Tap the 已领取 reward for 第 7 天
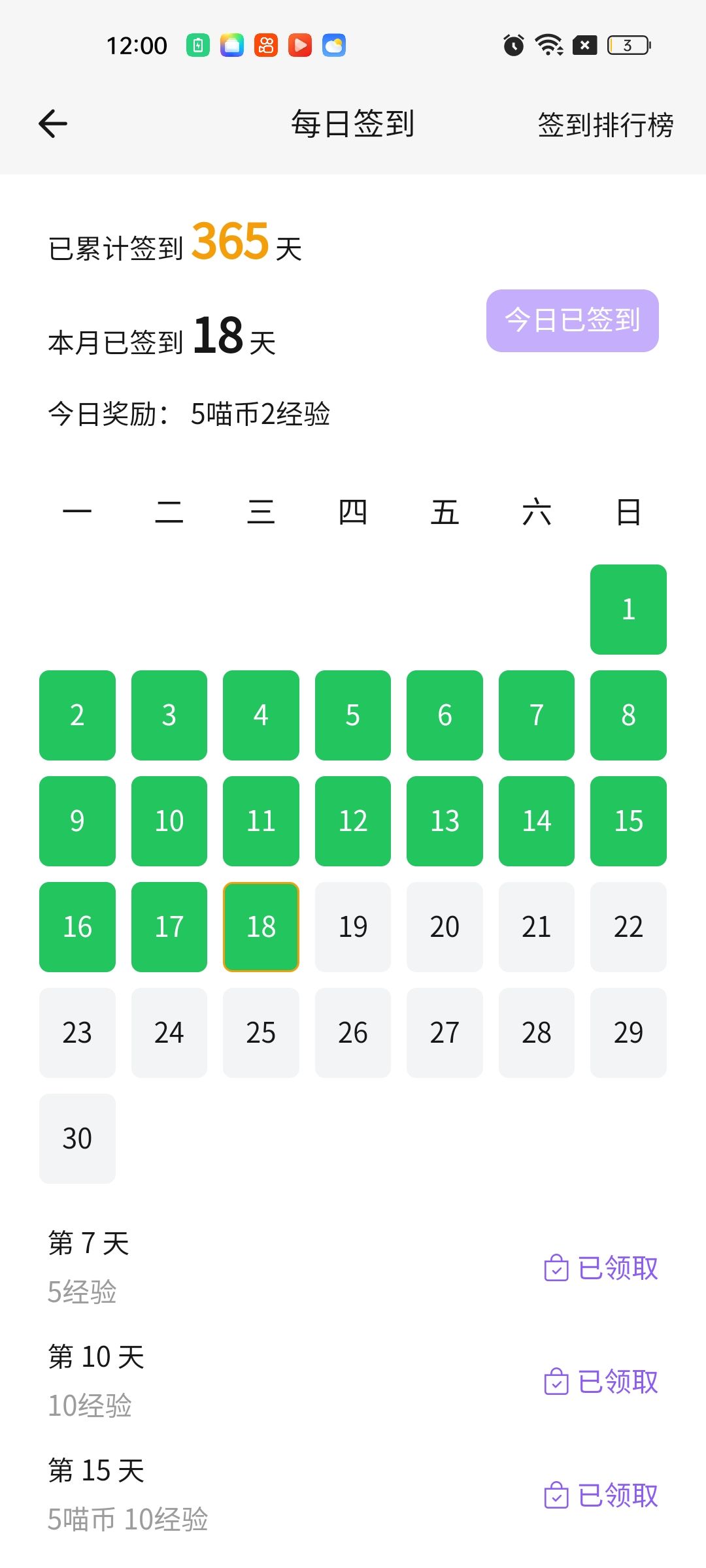The image size is (706, 1568). coord(601,1267)
